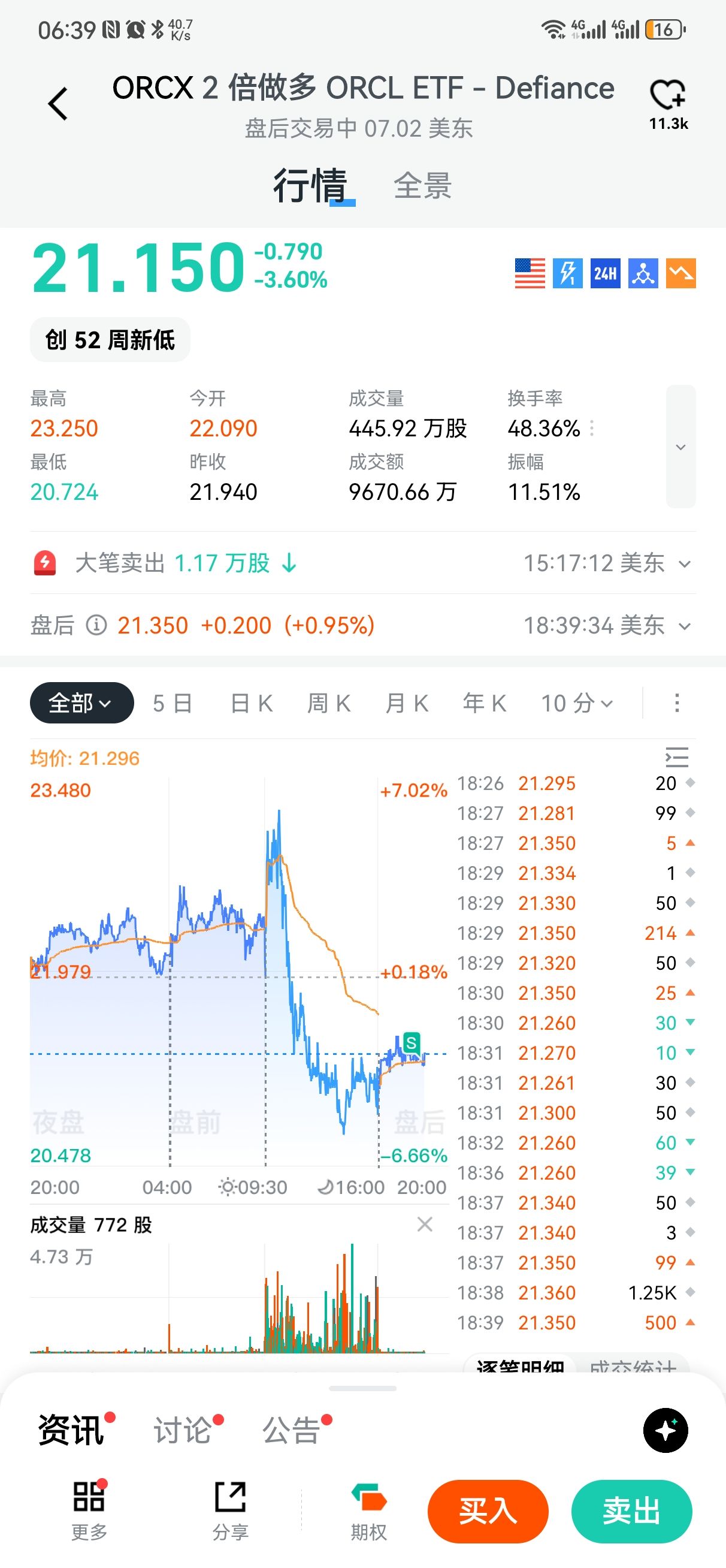Screen dimensions: 726x1568
Task: Open the chart more-options dots menu
Action: coord(677,703)
